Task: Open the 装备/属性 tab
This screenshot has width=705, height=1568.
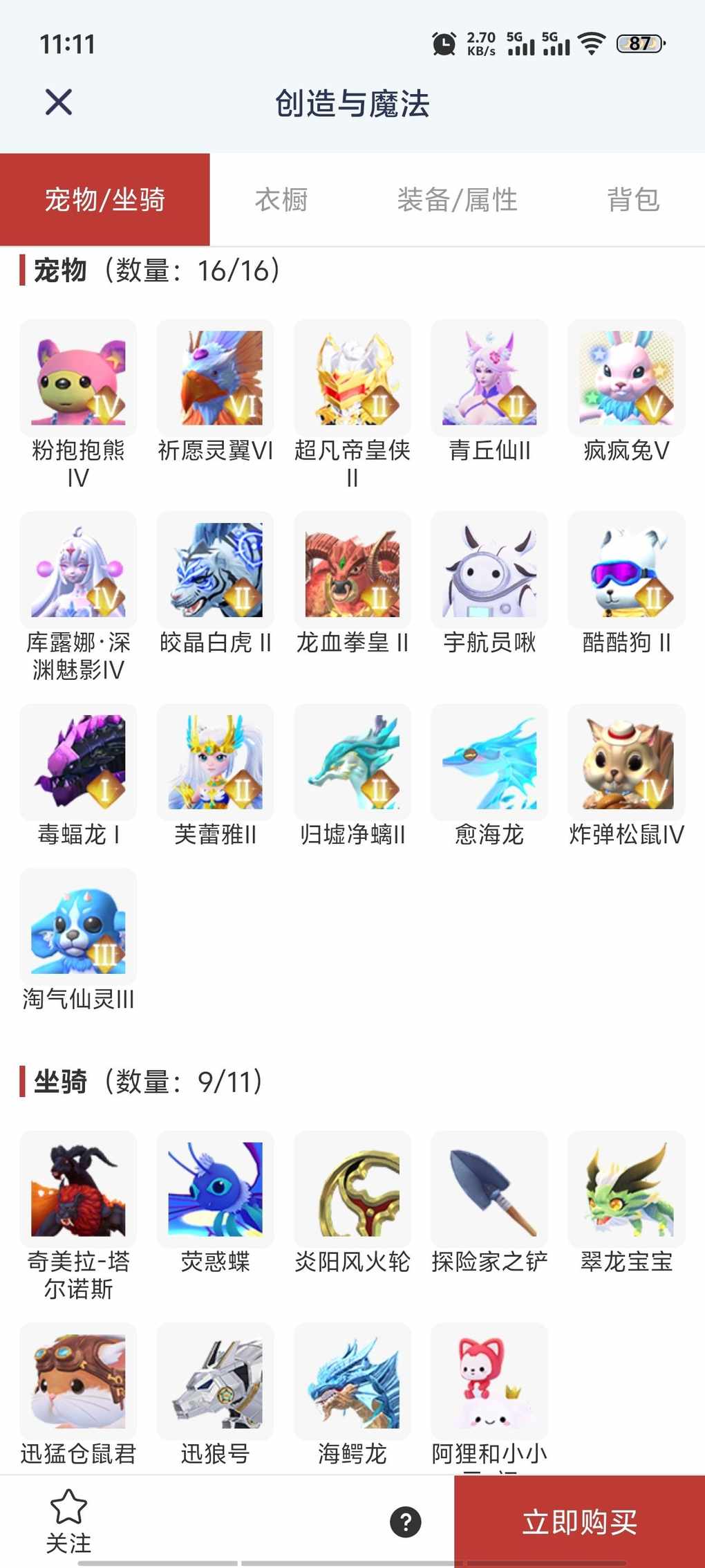Action: [x=457, y=200]
